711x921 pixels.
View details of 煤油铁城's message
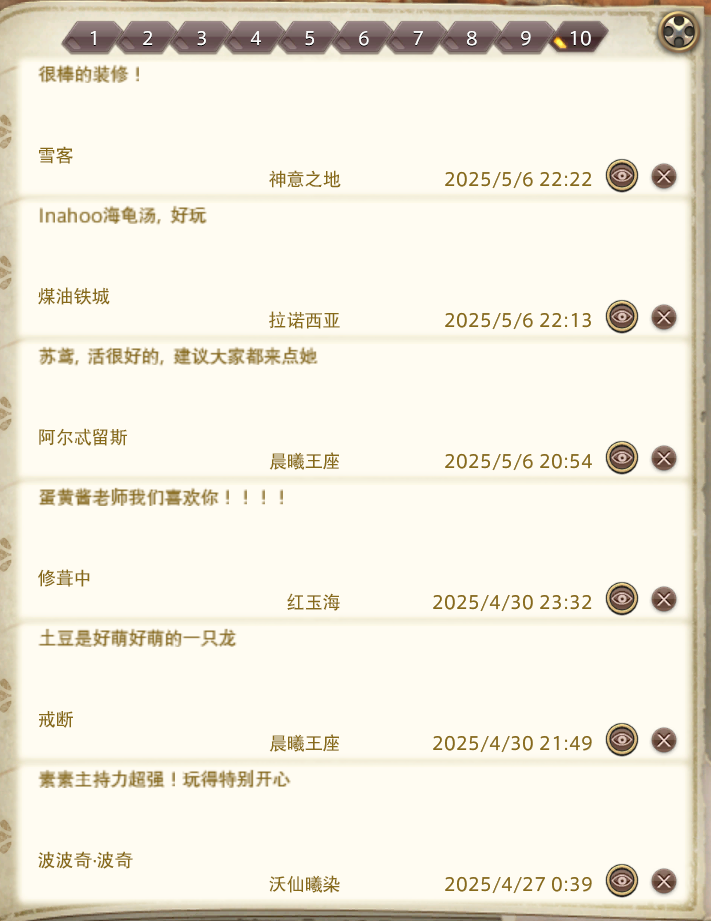pyautogui.click(x=622, y=318)
